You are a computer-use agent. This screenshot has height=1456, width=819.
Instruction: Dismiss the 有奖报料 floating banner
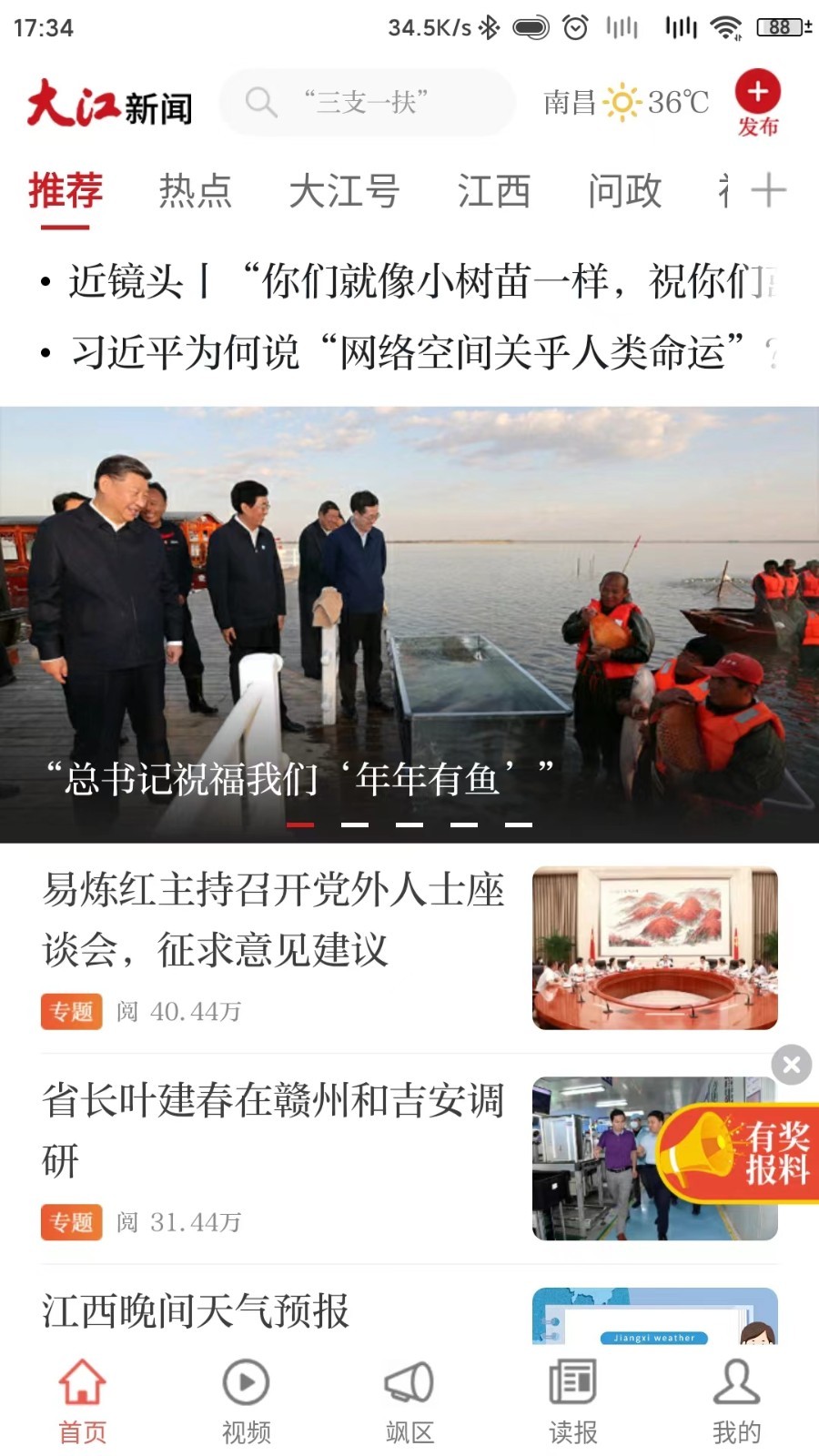791,1064
